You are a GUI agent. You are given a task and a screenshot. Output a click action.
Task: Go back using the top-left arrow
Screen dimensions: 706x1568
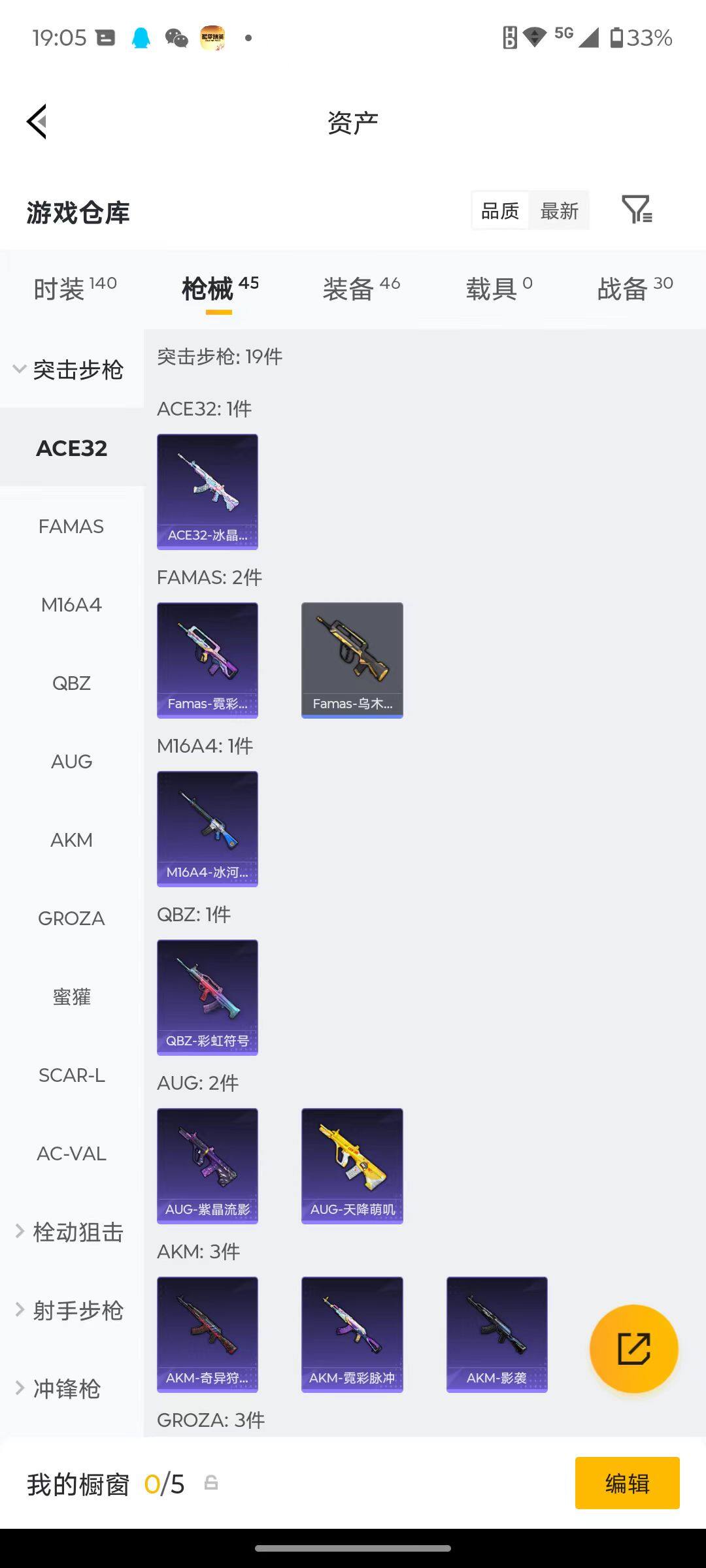tap(37, 122)
